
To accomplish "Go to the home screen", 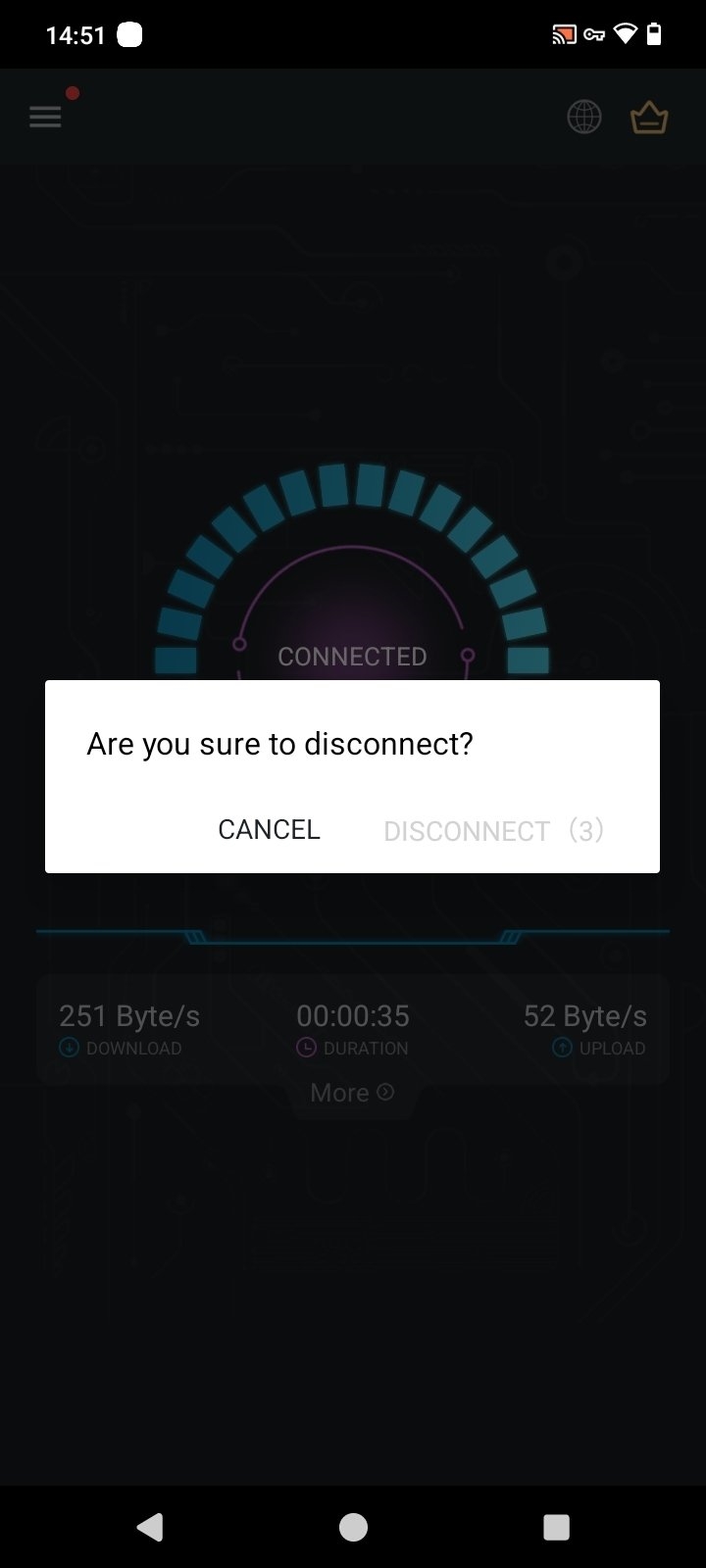I will 353,1526.
